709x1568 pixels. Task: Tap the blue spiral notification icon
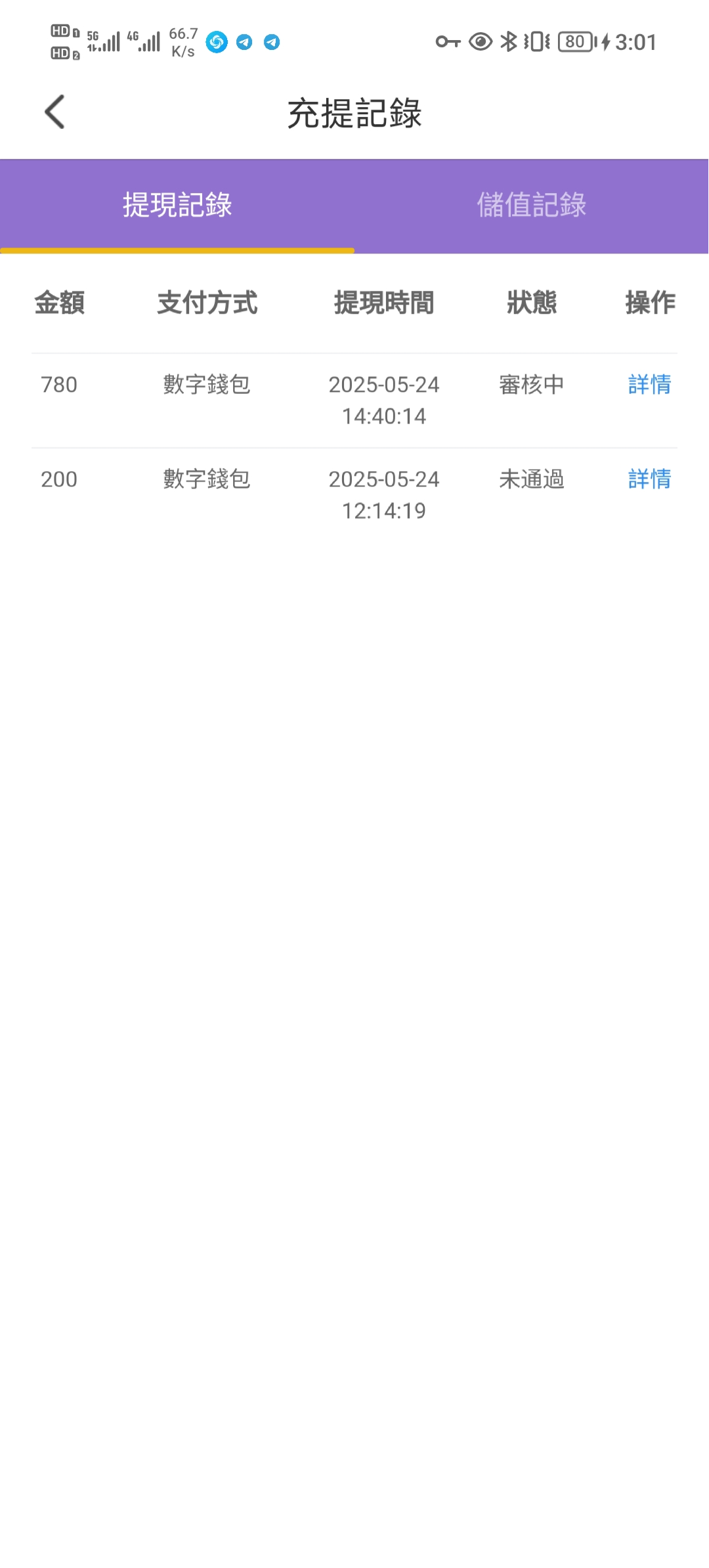(217, 42)
